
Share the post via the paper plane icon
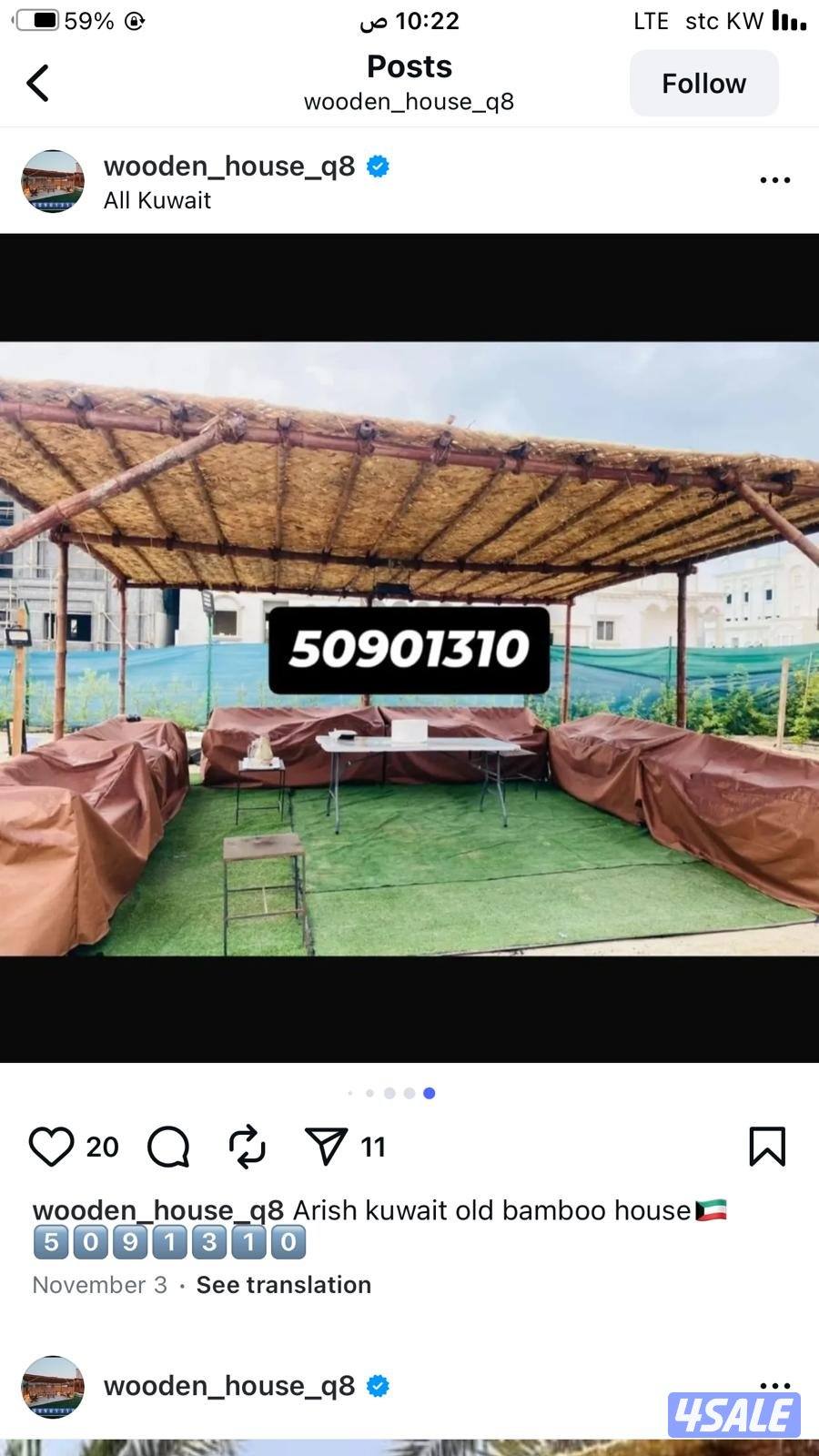[x=326, y=1147]
